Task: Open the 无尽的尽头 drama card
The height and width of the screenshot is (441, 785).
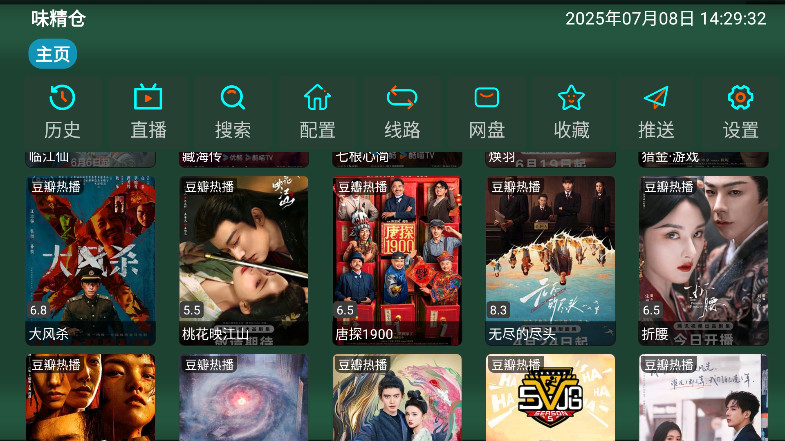Action: click(x=551, y=260)
